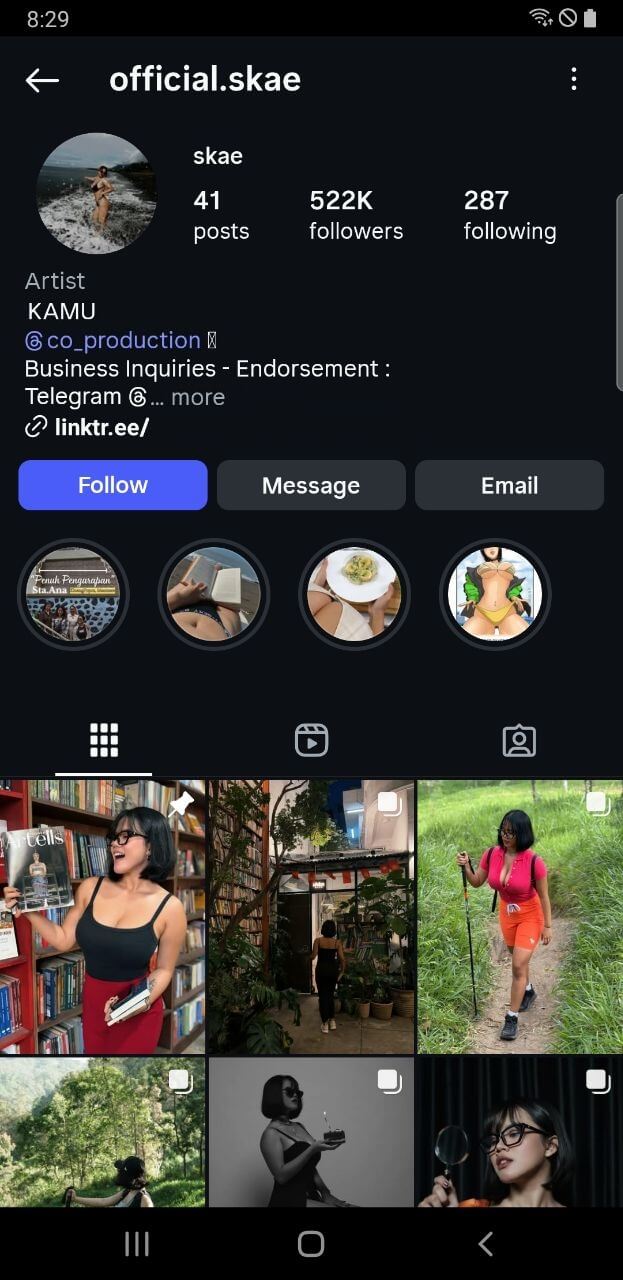This screenshot has width=623, height=1280.
Task: Switch to the Reels tab
Action: (312, 740)
